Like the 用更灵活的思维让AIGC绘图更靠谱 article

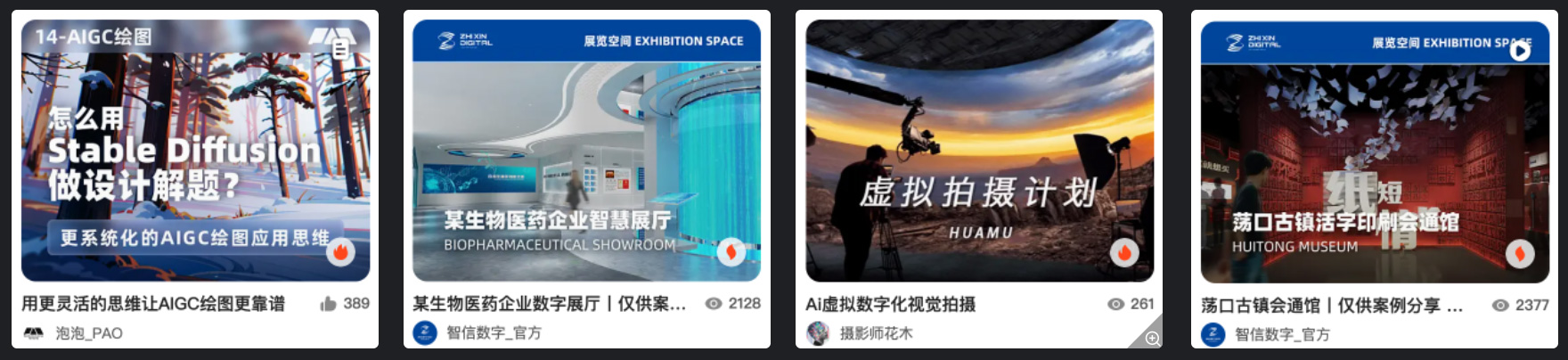(329, 304)
